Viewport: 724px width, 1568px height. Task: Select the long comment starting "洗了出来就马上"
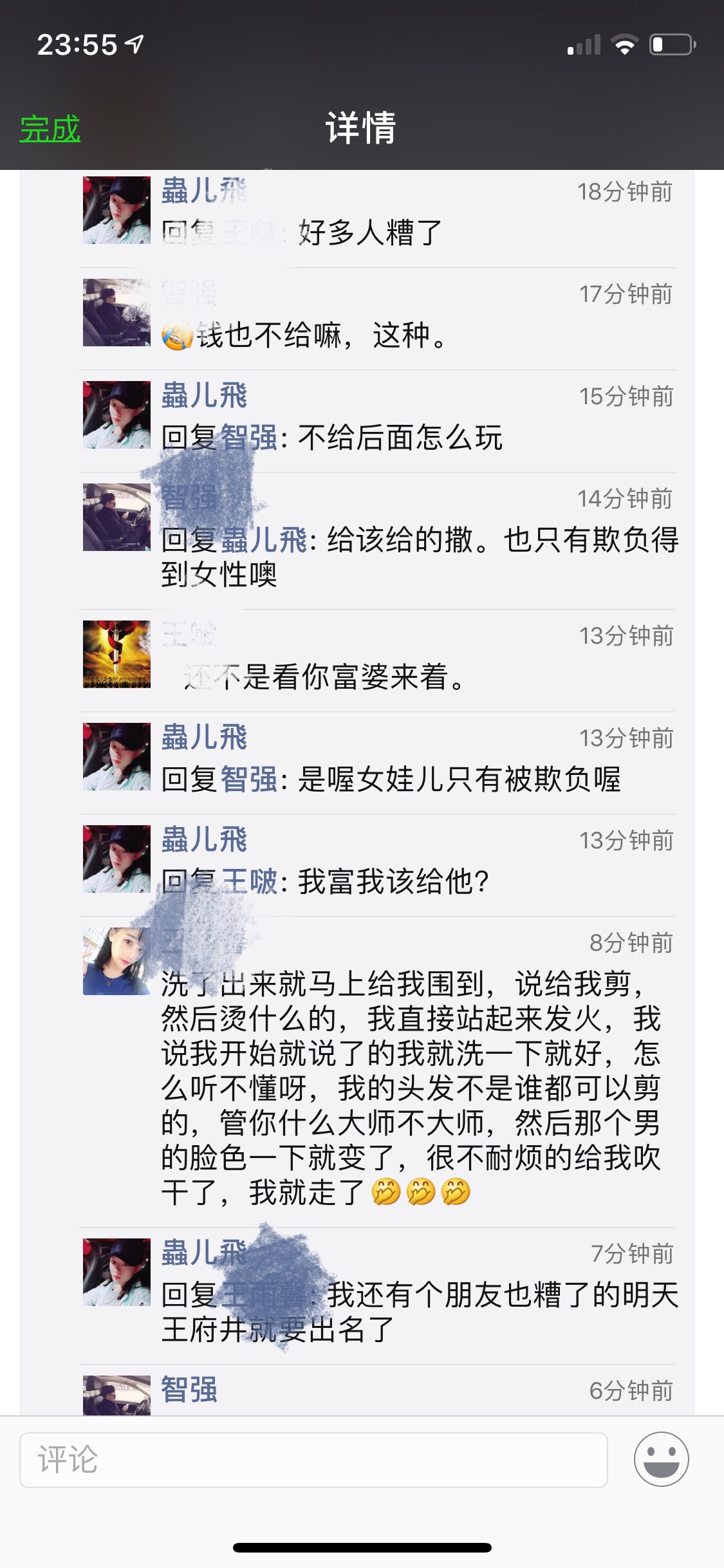tap(412, 1088)
